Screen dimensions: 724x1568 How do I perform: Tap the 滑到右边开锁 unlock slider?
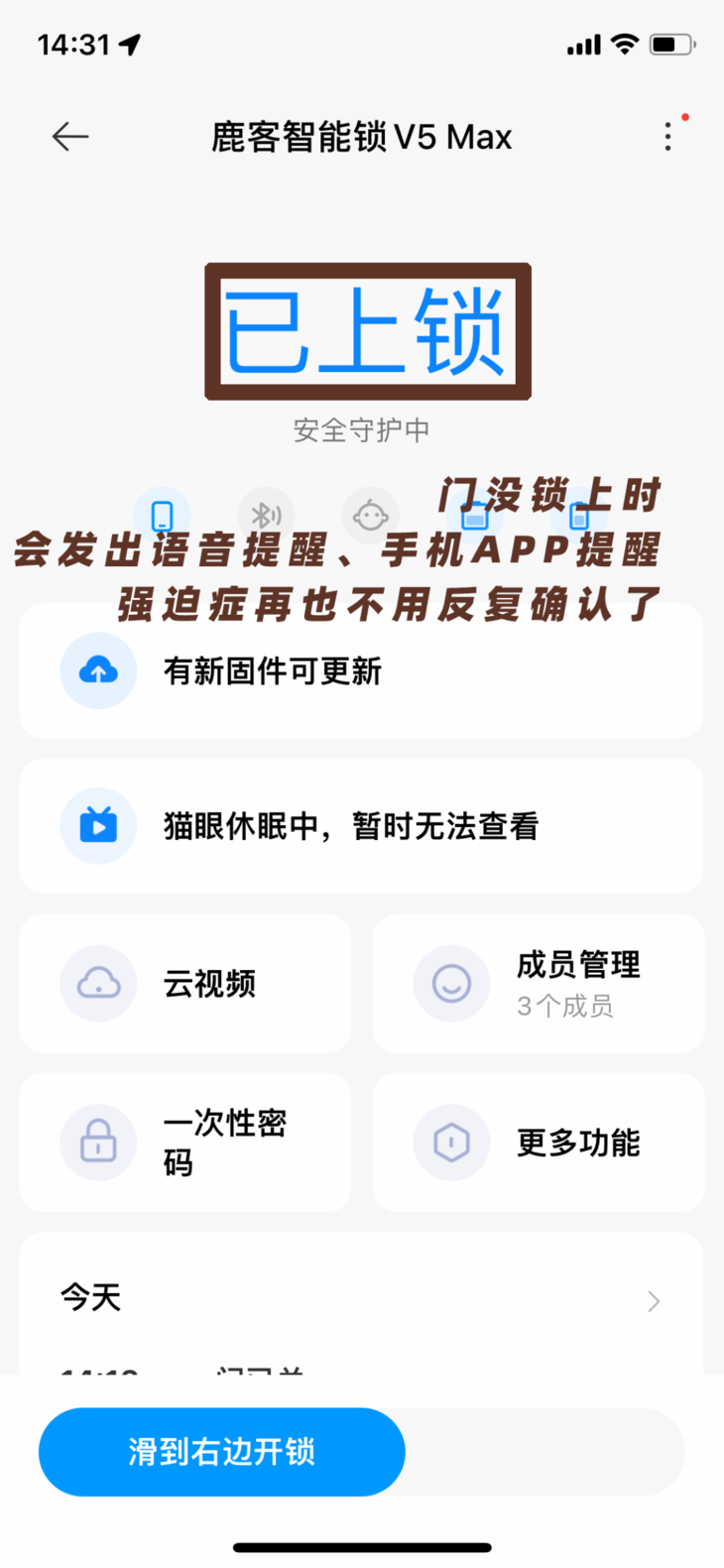click(220, 1451)
